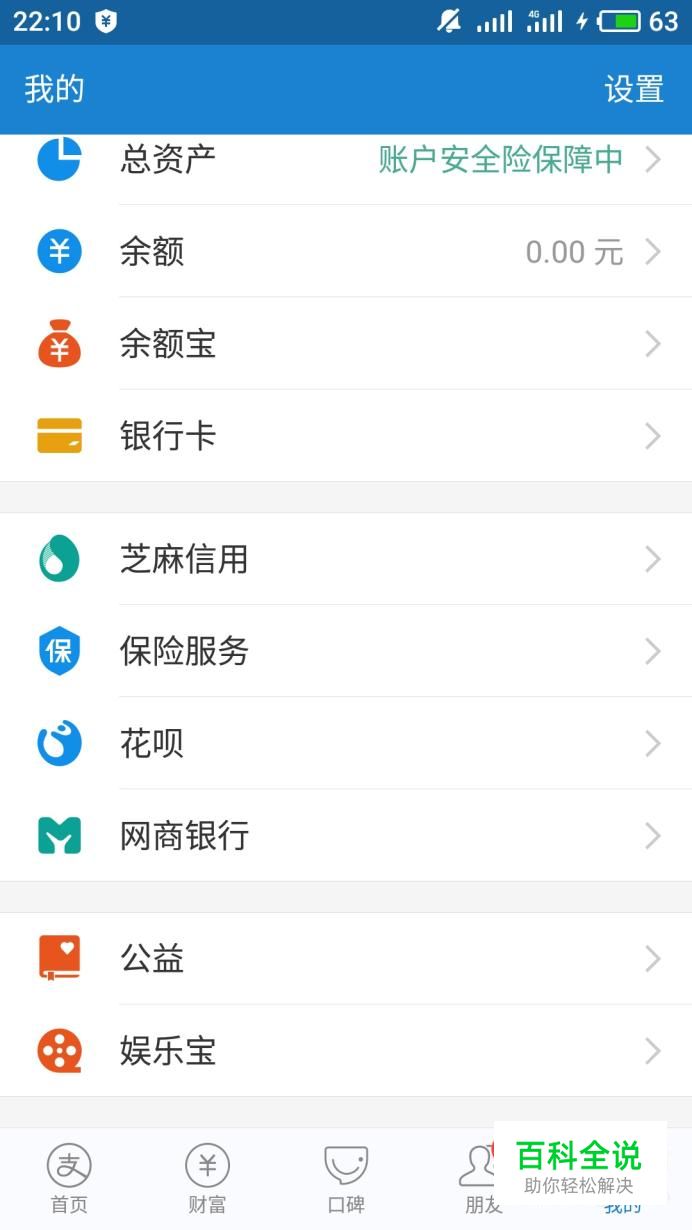Image resolution: width=692 pixels, height=1230 pixels.
Task: Open the 总资产 row
Action: [x=346, y=160]
